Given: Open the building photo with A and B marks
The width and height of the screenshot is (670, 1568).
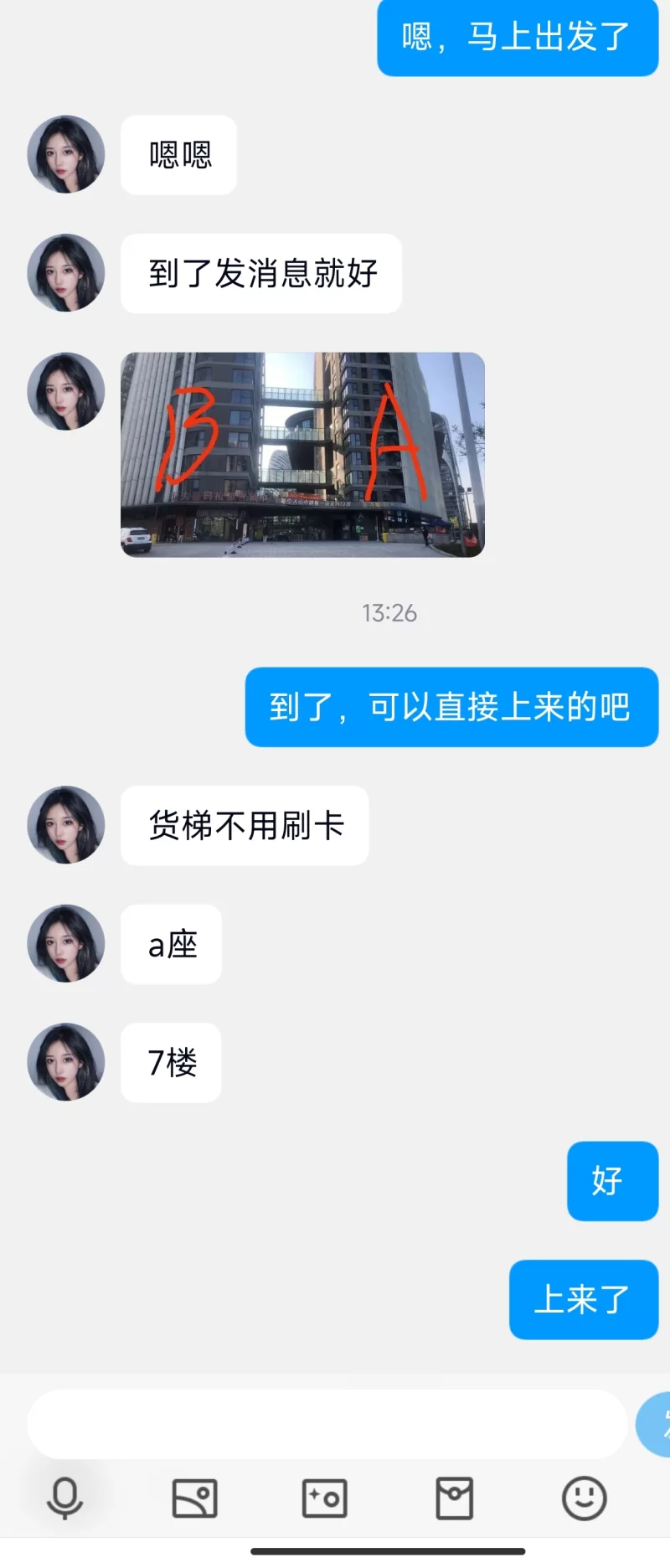Looking at the screenshot, I should click(x=302, y=455).
